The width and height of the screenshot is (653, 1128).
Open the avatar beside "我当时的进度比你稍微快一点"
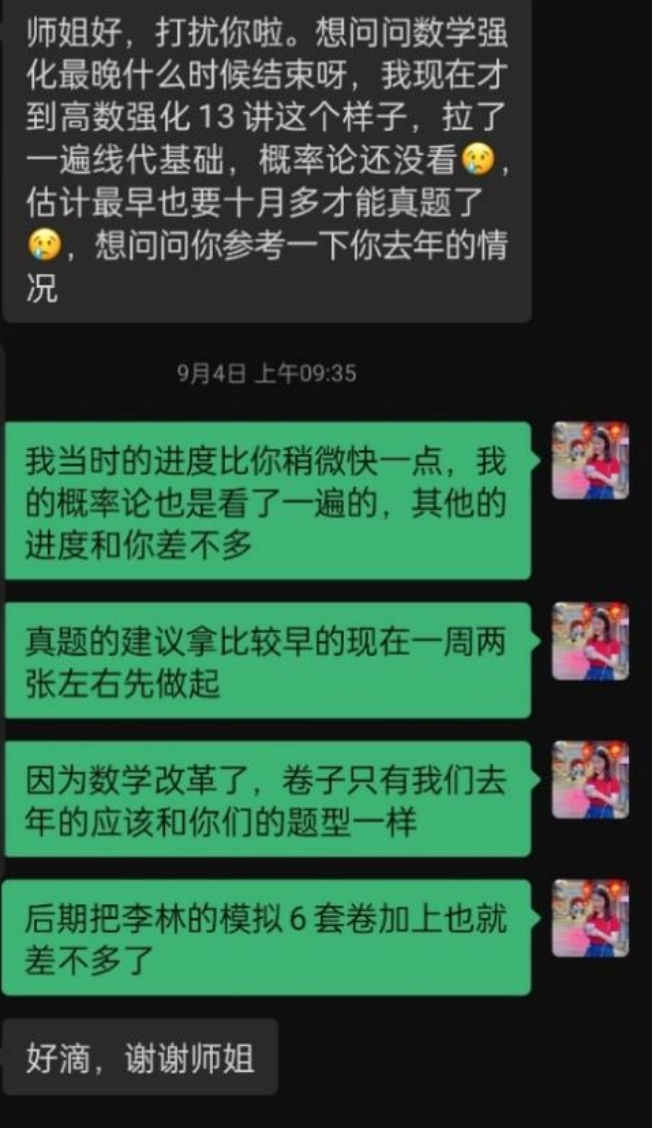pos(590,461)
